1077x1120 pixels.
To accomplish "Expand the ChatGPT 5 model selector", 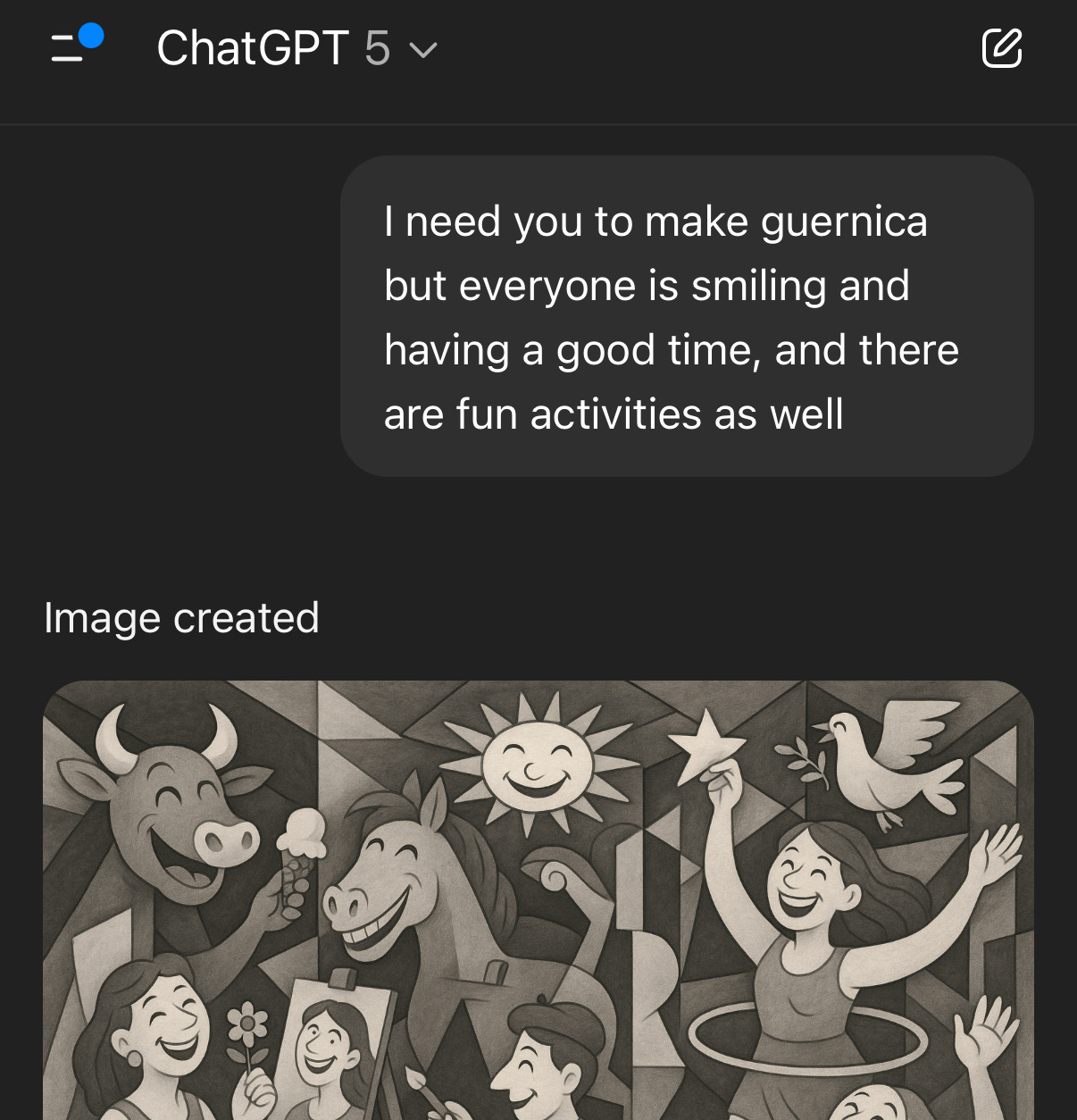I will [x=297, y=49].
